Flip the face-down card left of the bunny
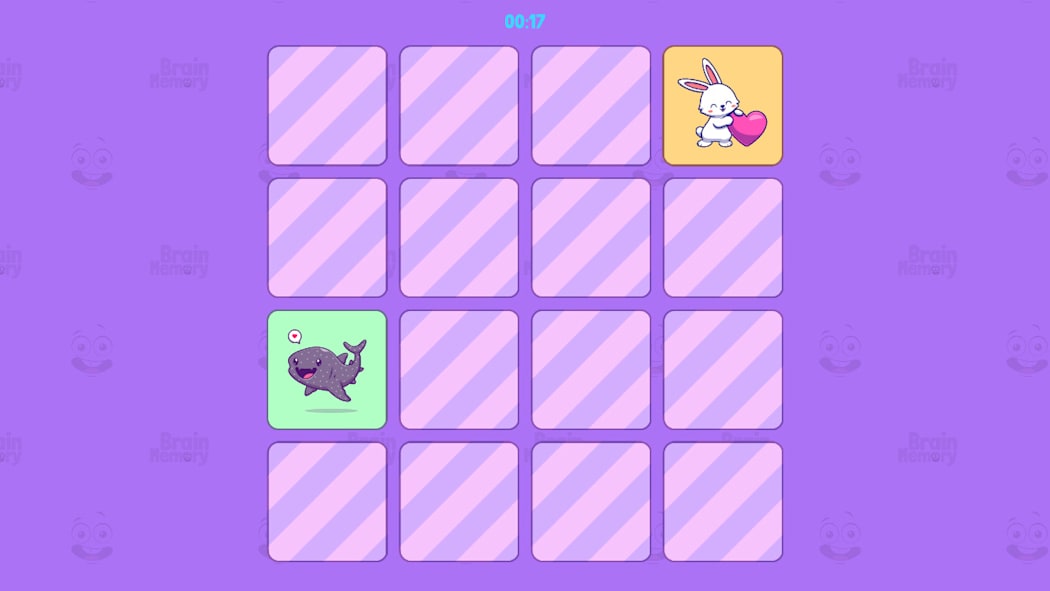Screen dimensions: 1050x591 [x=591, y=105]
